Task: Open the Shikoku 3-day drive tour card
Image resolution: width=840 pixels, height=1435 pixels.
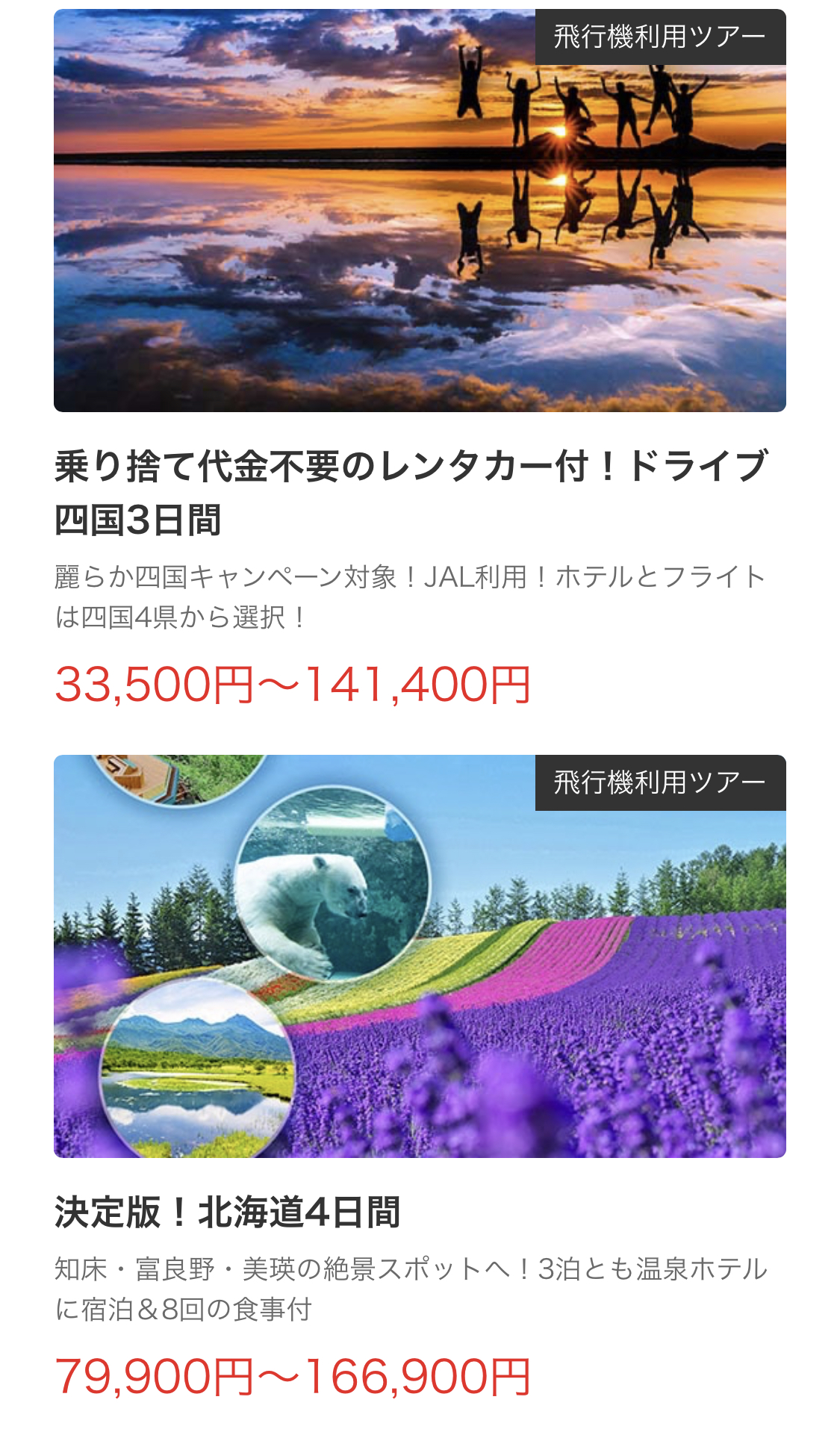Action: (x=420, y=360)
